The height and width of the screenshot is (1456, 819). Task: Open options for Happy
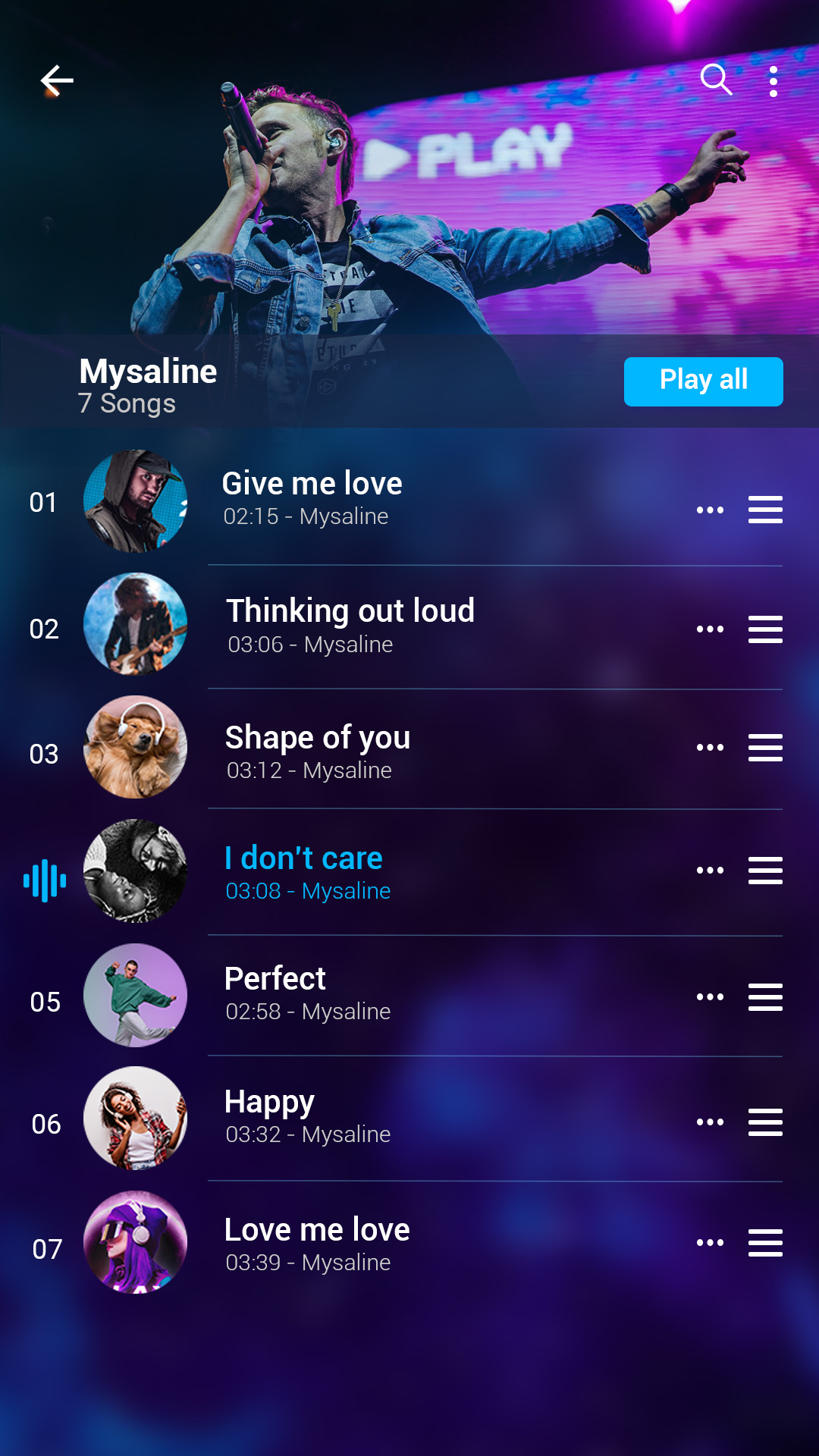click(x=710, y=1121)
